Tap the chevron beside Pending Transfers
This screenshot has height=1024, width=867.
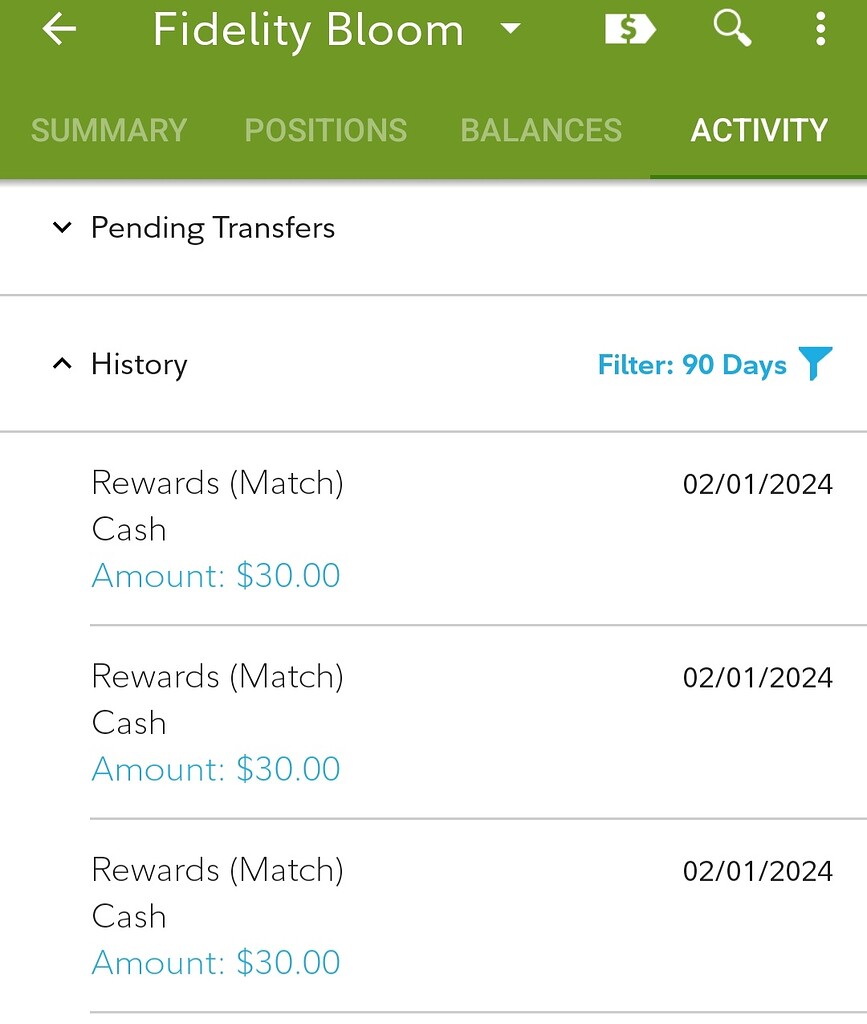61,227
